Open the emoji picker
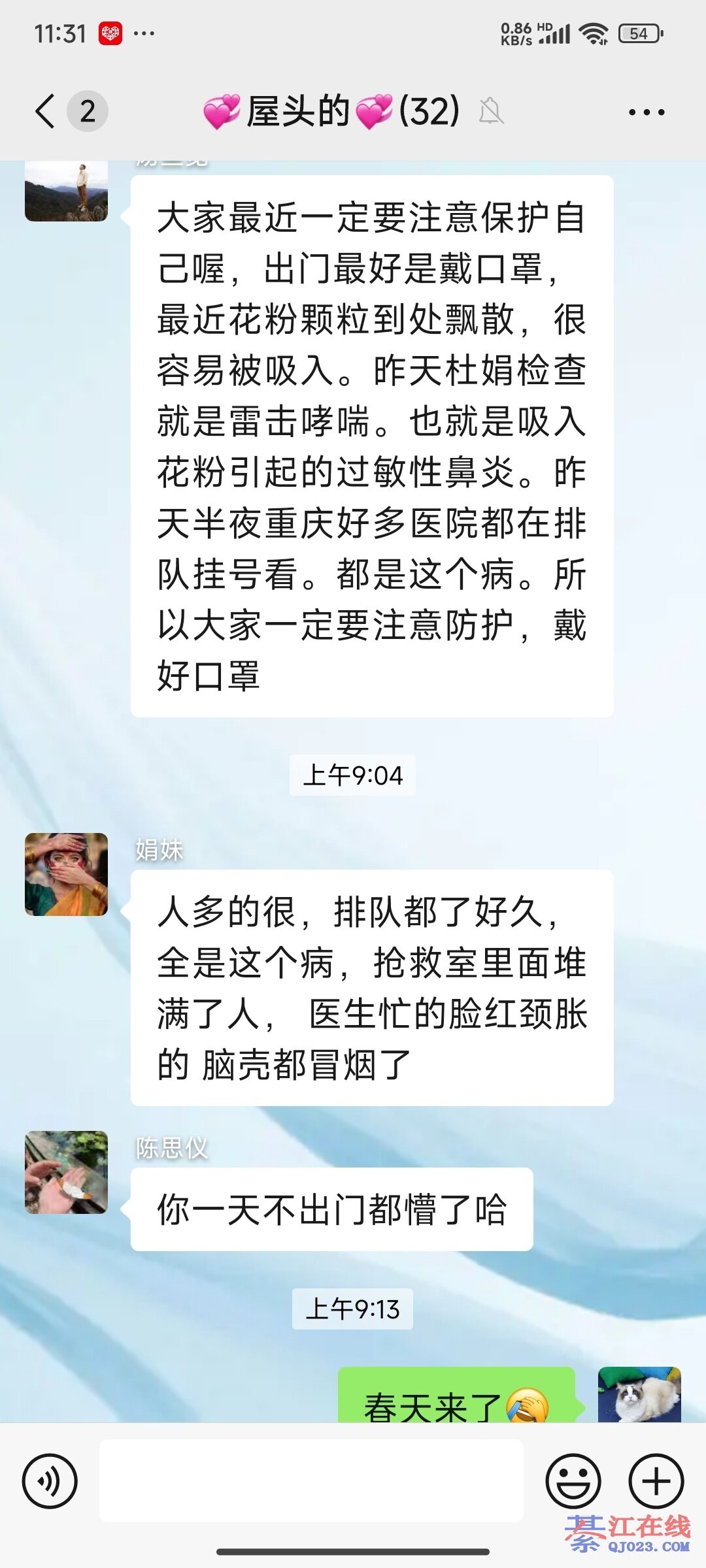This screenshot has width=706, height=1568. point(573,1481)
